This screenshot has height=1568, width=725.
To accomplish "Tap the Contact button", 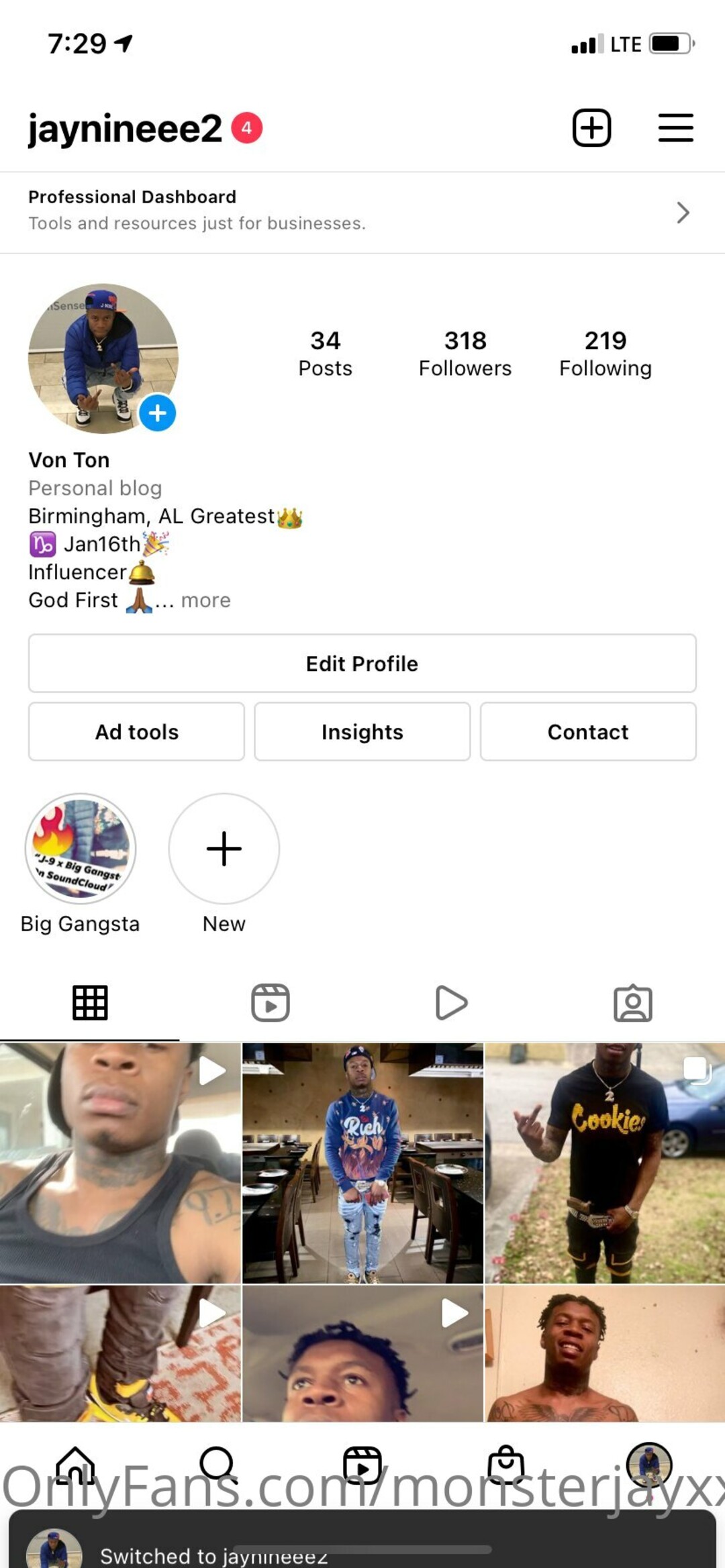I will pyautogui.click(x=588, y=732).
